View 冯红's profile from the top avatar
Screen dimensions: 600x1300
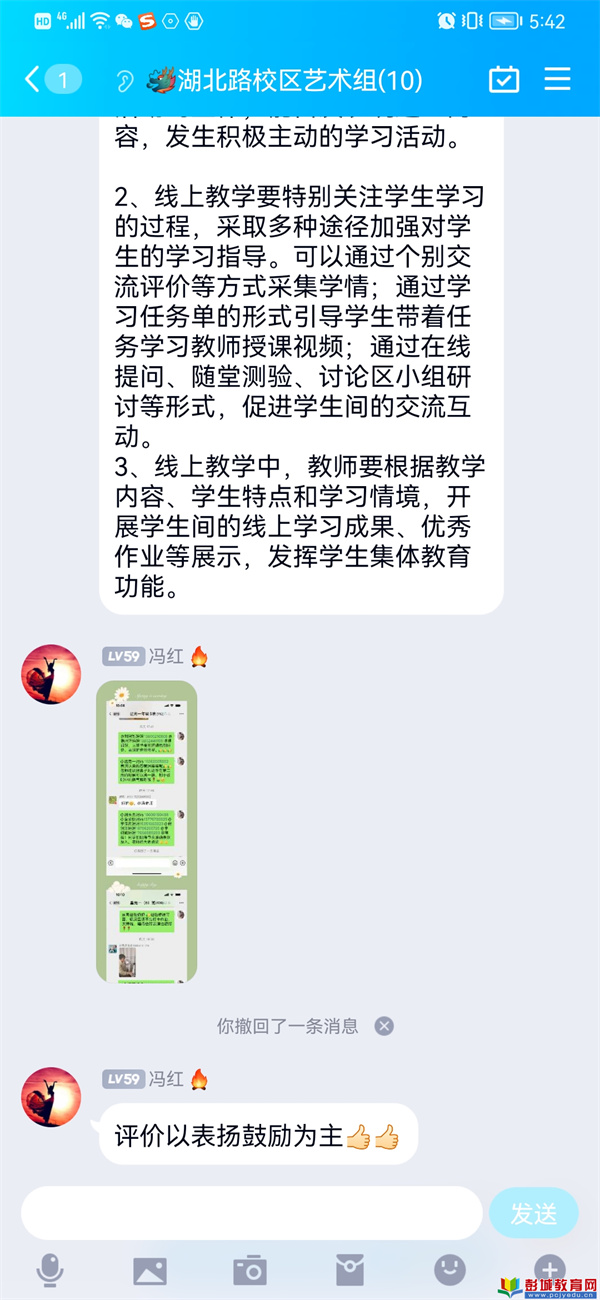50,674
